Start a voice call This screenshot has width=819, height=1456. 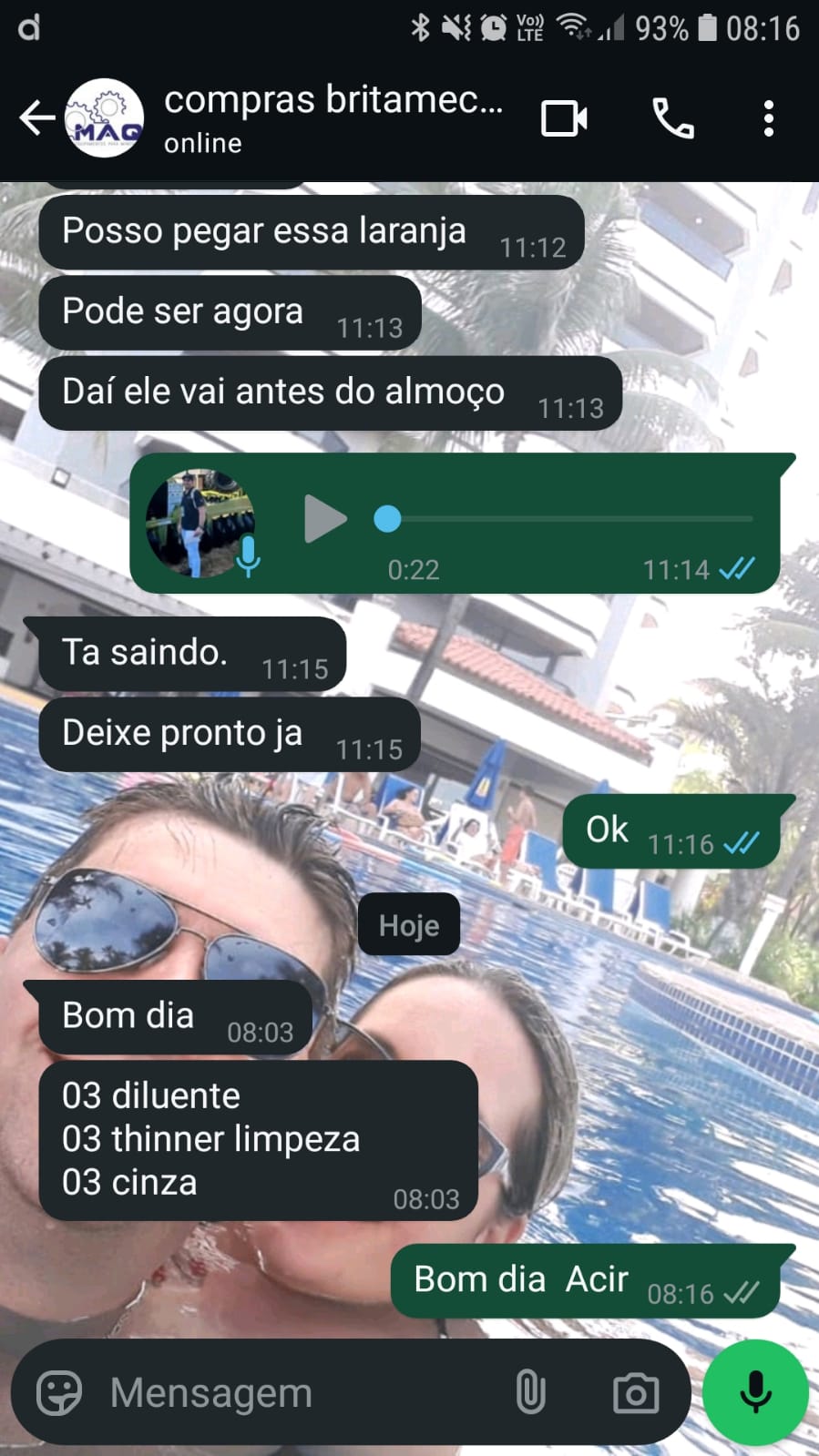673,118
